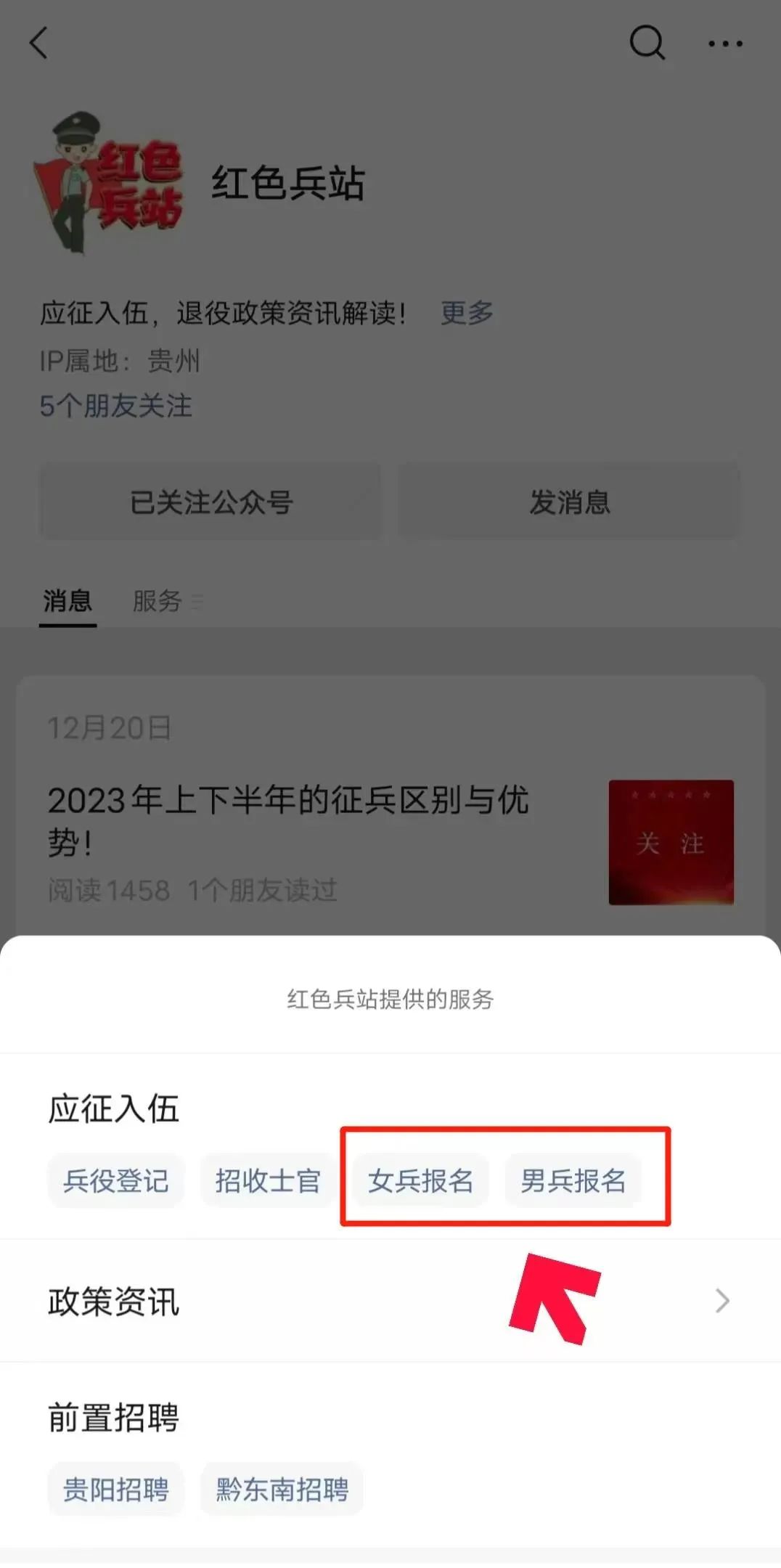781x1568 pixels.
Task: Select the 黔东南招聘 chip
Action: point(282,1490)
